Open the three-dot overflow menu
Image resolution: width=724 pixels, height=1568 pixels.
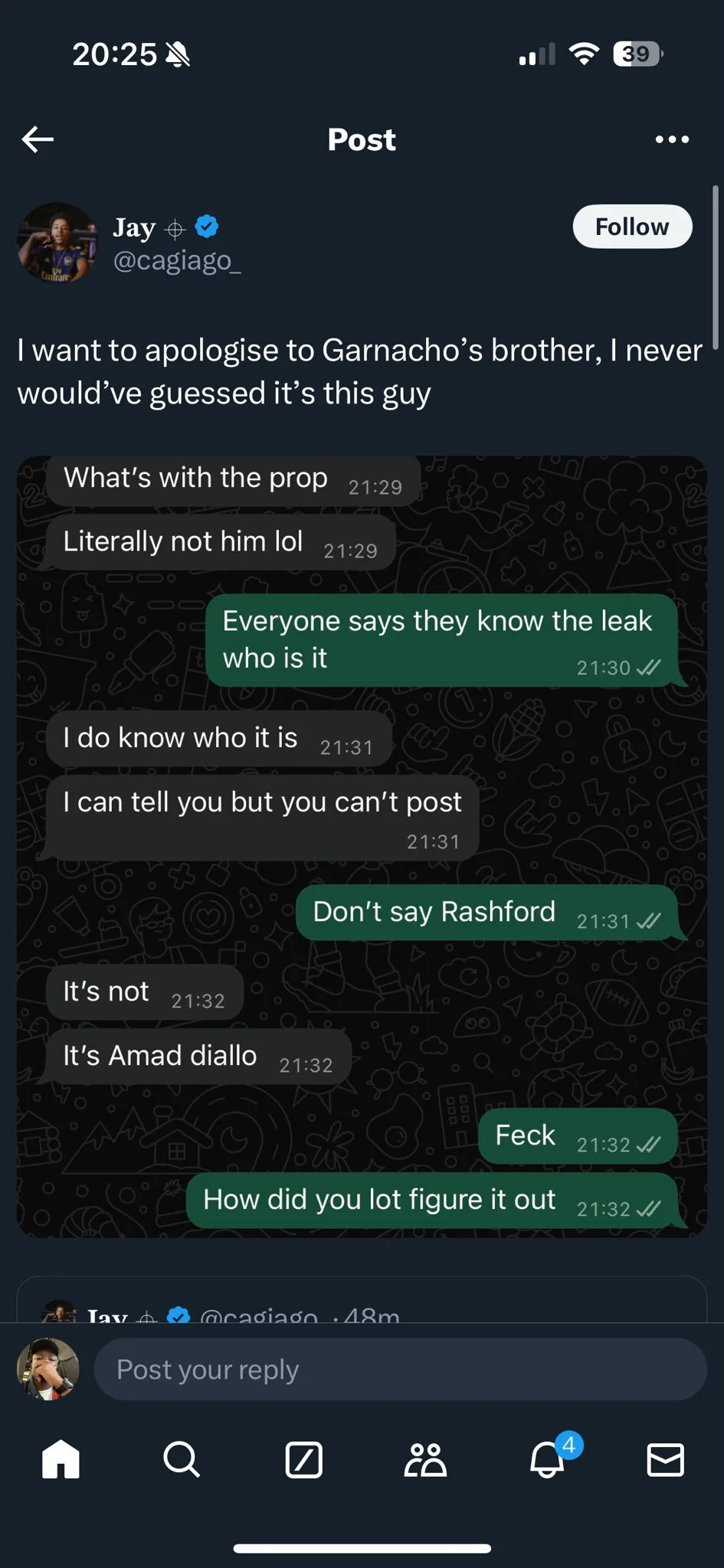click(x=672, y=139)
